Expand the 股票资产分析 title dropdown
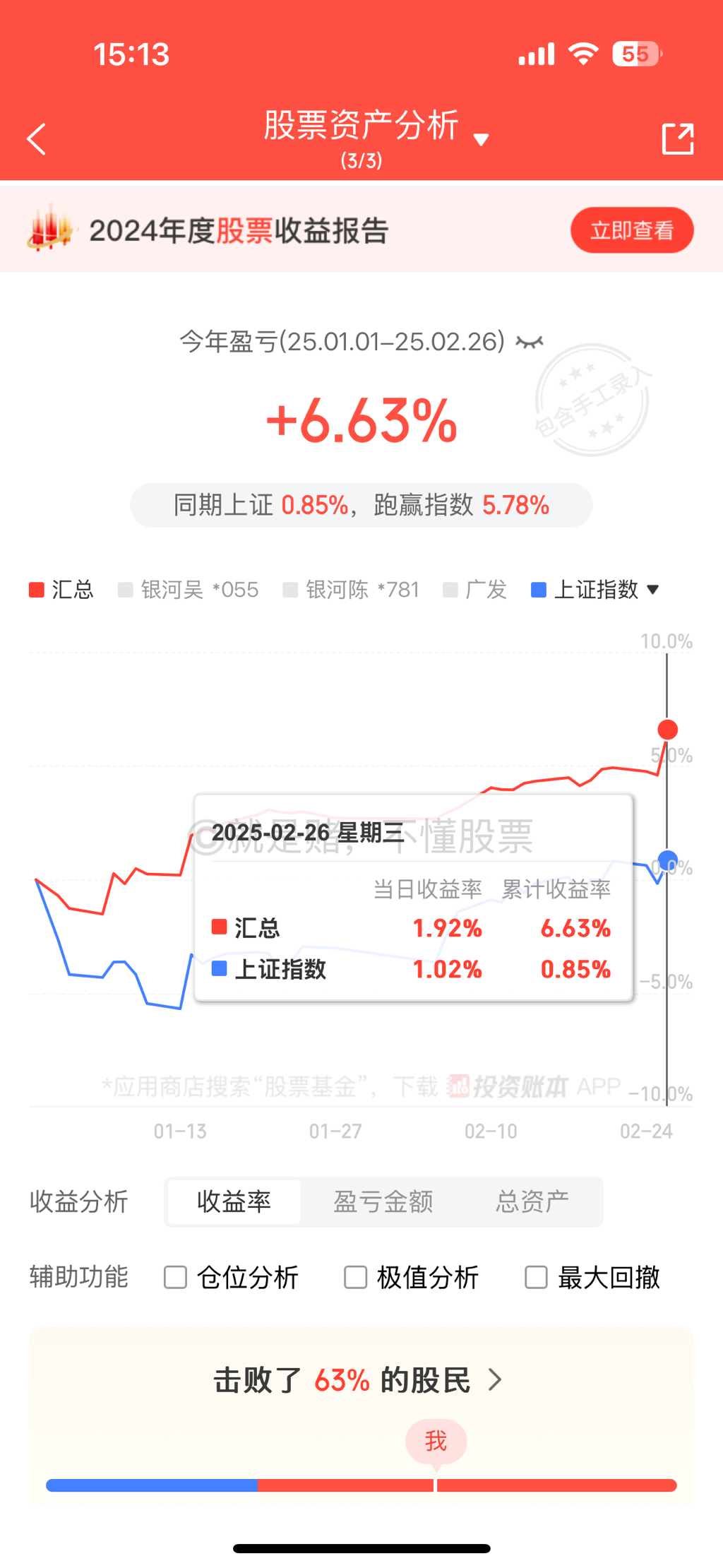Screen dimensions: 723x1568 pos(481,140)
